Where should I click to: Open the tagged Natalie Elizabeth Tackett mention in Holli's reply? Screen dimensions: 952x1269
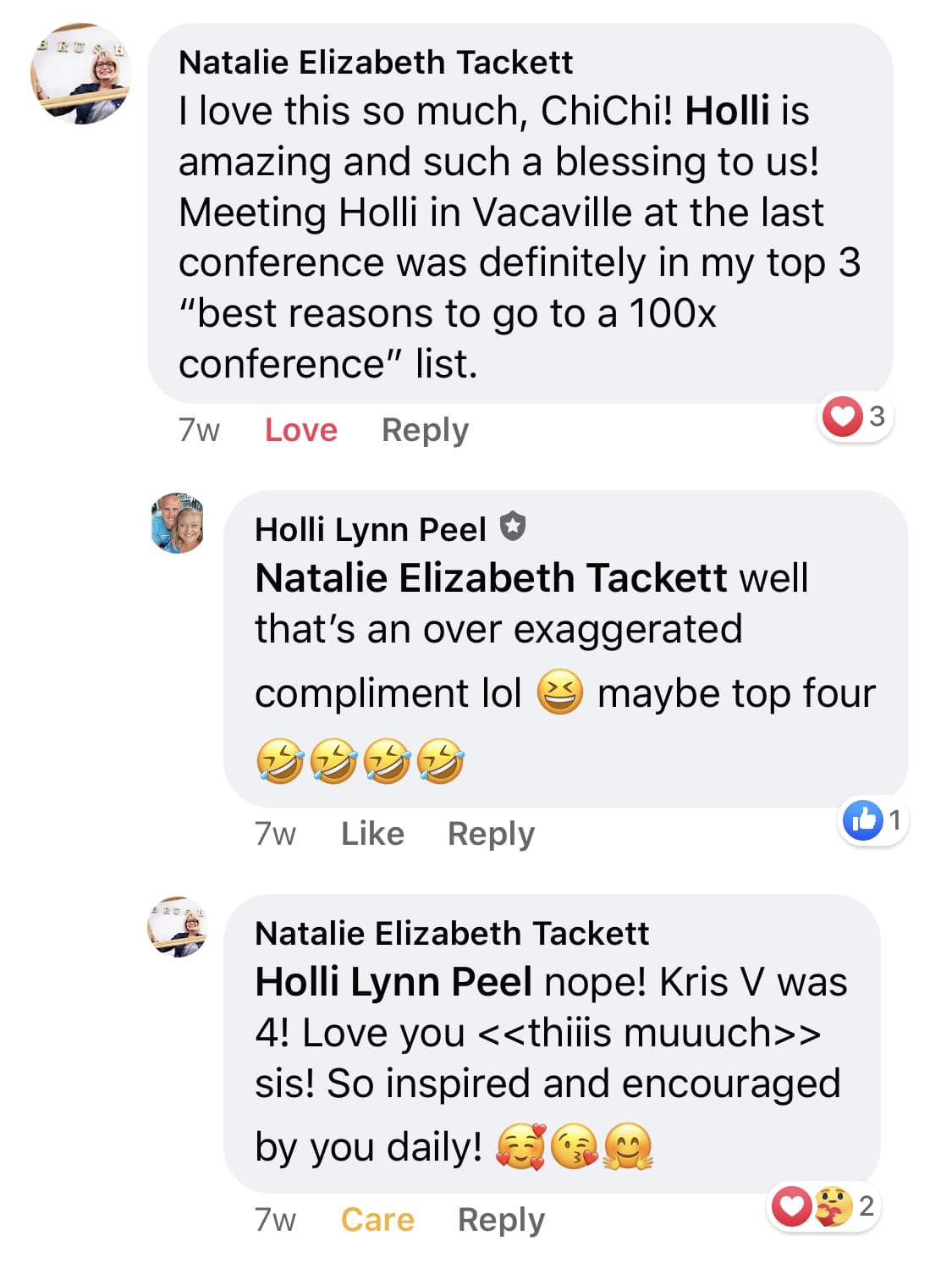coord(491,578)
